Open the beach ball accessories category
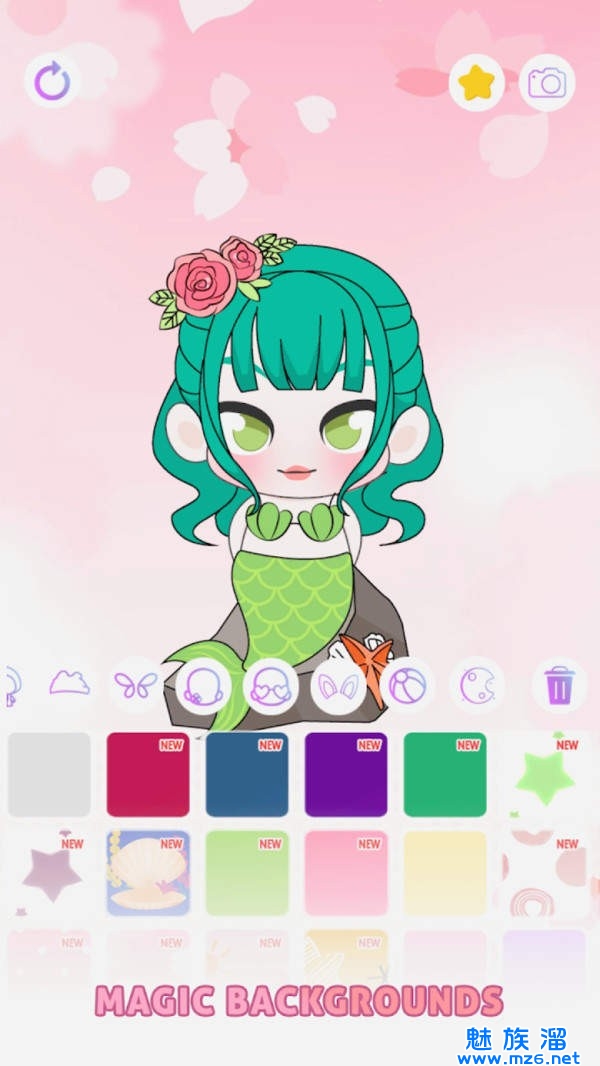Image resolution: width=600 pixels, height=1066 pixels. [x=407, y=686]
